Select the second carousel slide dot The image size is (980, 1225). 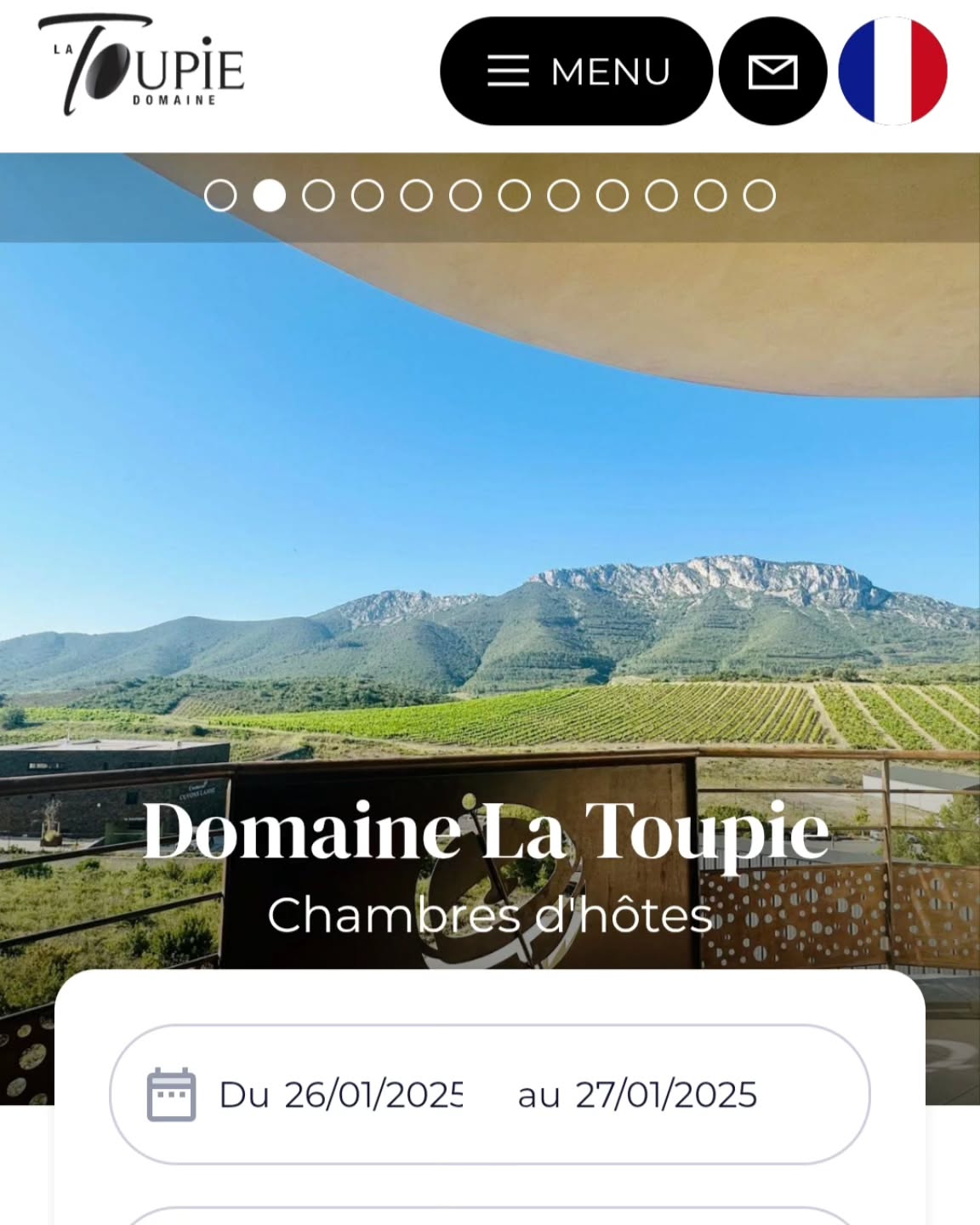click(x=272, y=194)
